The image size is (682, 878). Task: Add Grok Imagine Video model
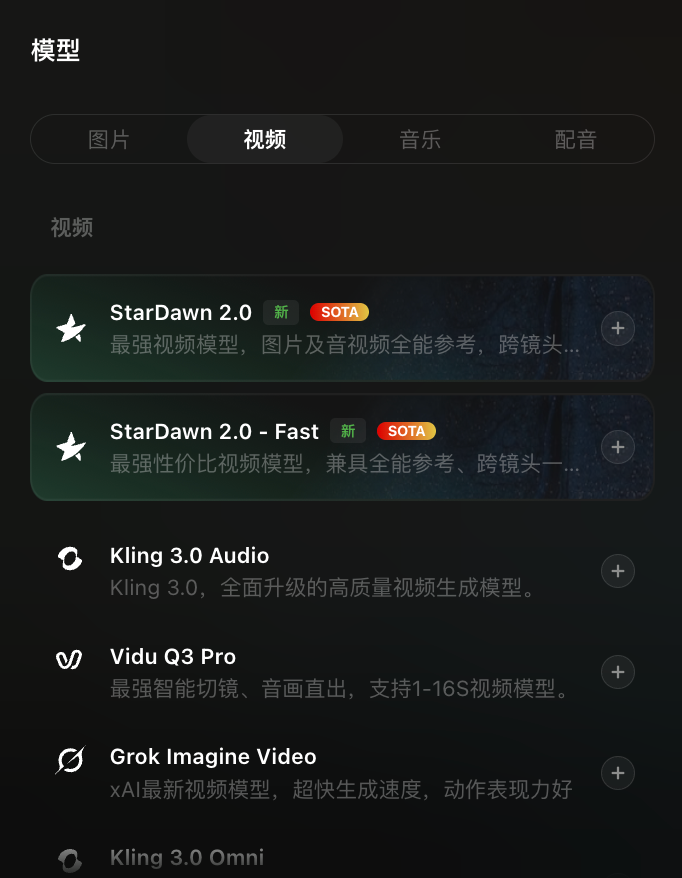(x=618, y=773)
